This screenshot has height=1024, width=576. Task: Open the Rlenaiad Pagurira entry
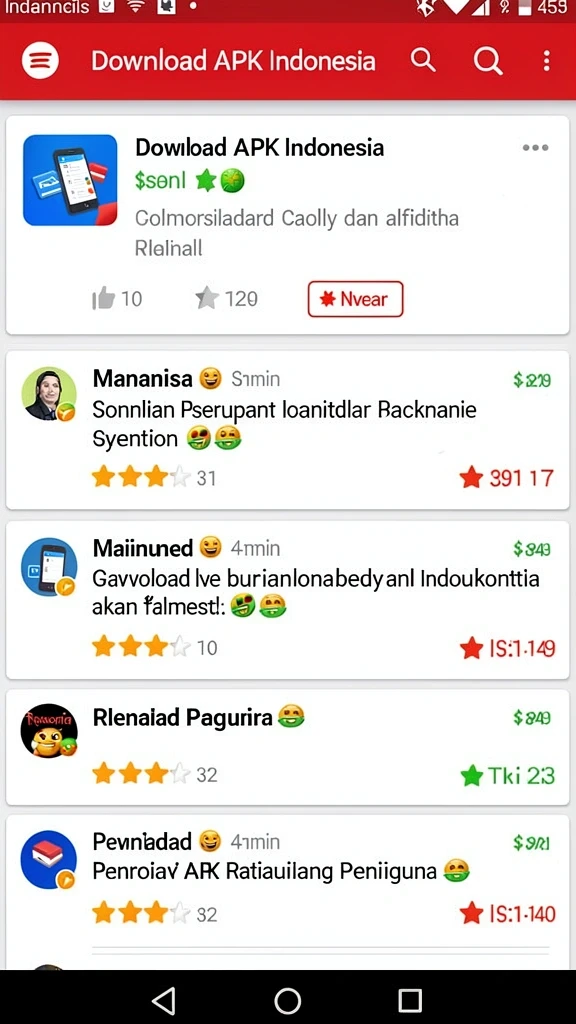click(287, 747)
